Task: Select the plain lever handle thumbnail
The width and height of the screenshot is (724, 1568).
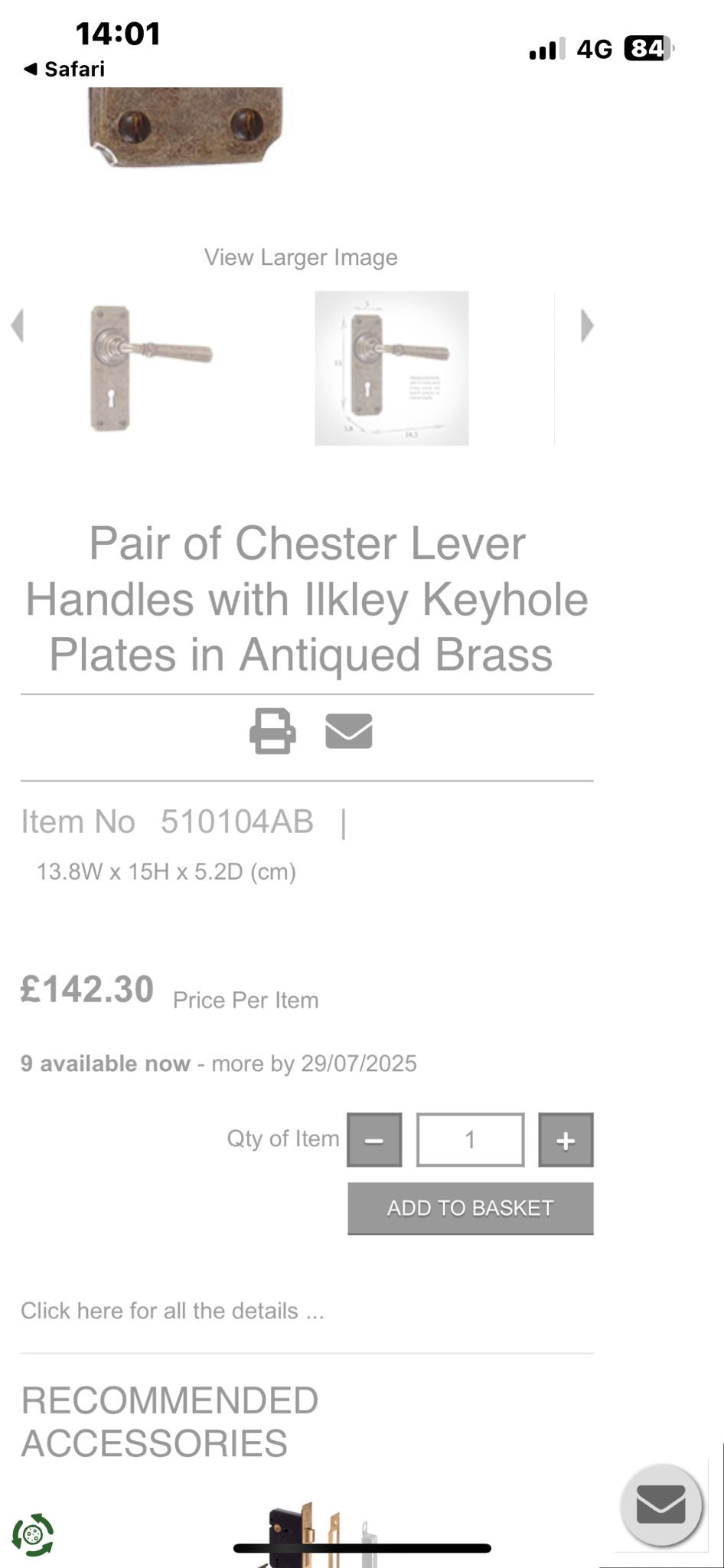Action: coord(149,368)
